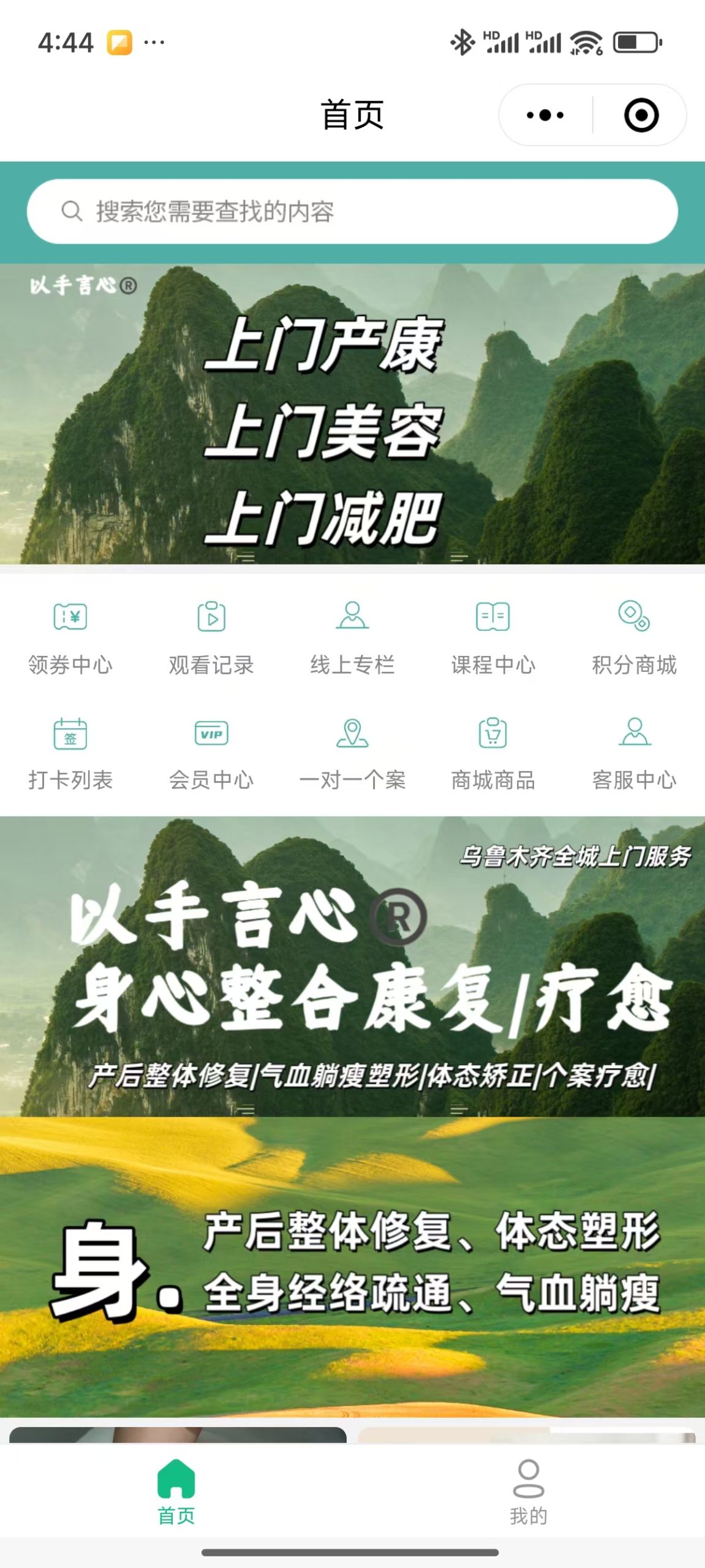
Task: Close the mini program via circle icon
Action: coord(641,115)
